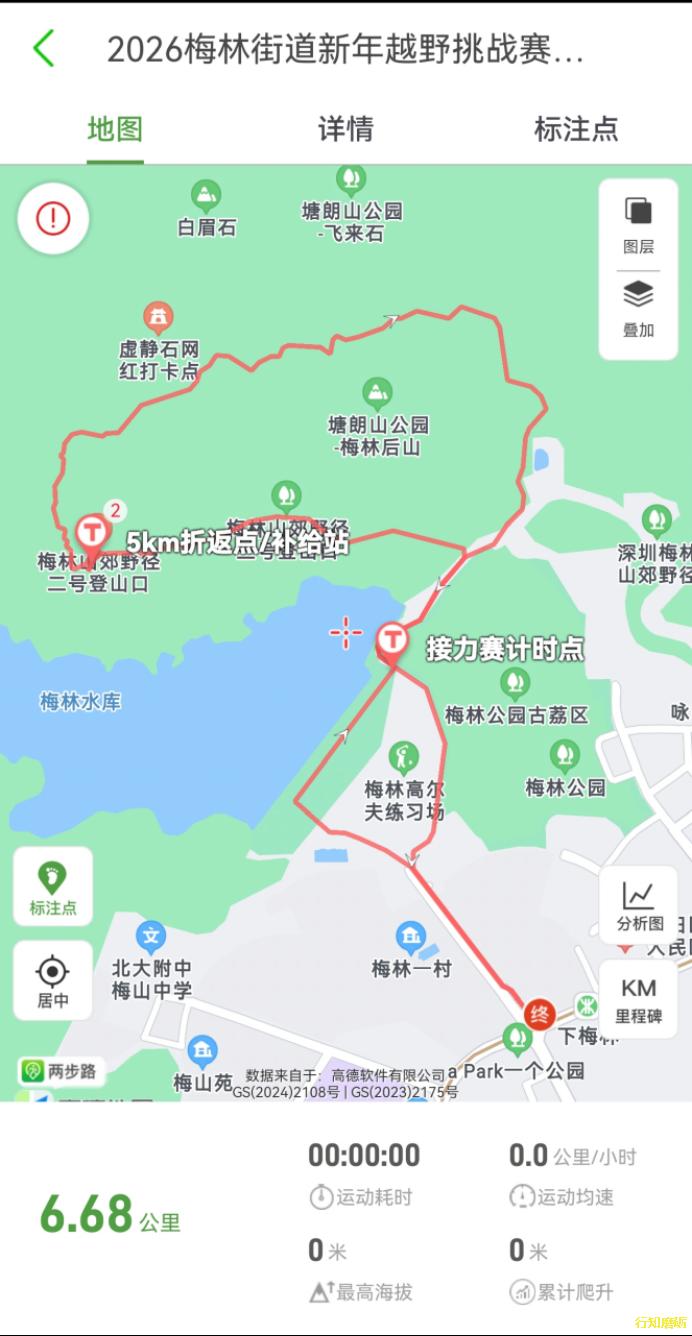Center the map with 居中
The image size is (692, 1336).
click(52, 980)
